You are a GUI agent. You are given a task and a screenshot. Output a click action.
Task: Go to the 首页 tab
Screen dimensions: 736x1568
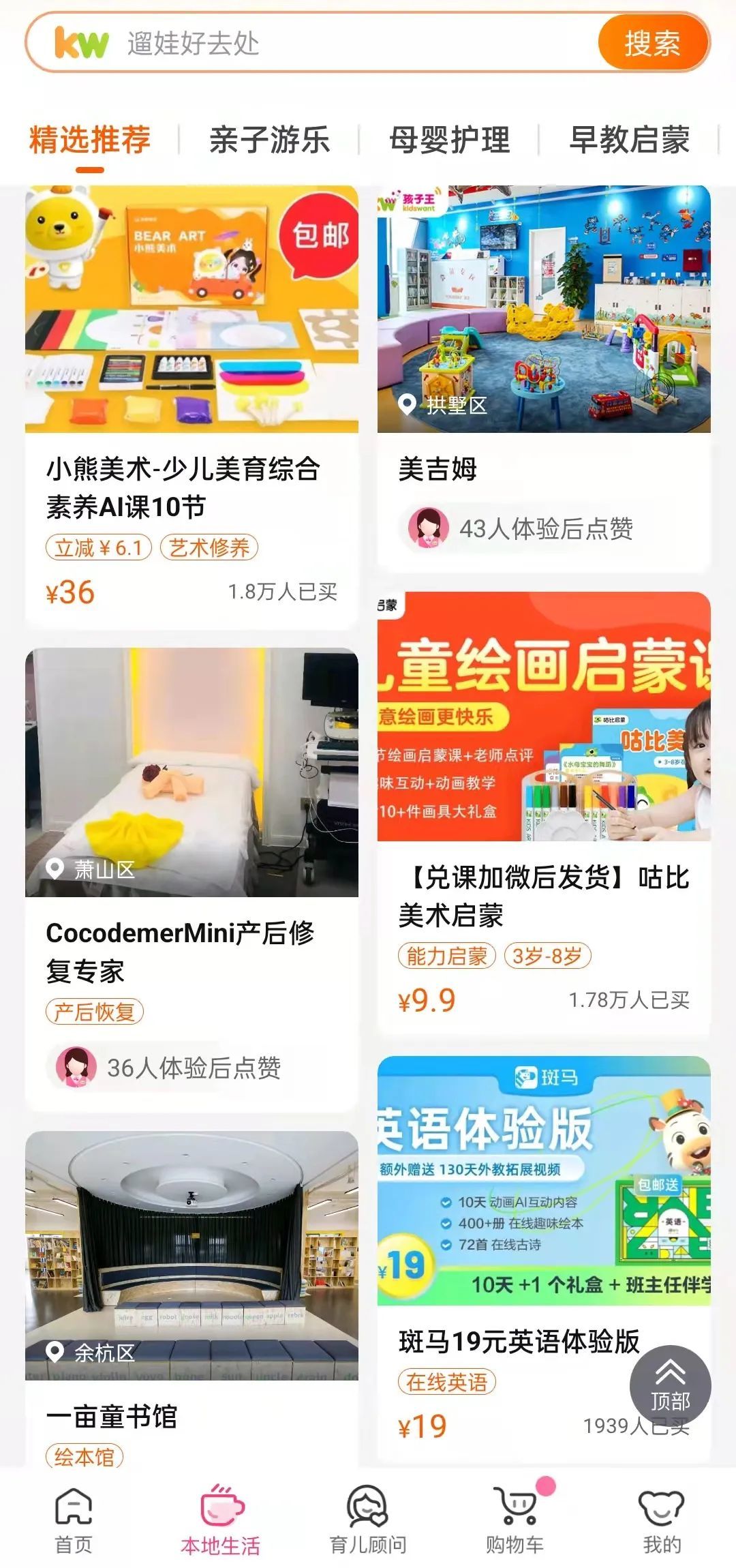74,1522
